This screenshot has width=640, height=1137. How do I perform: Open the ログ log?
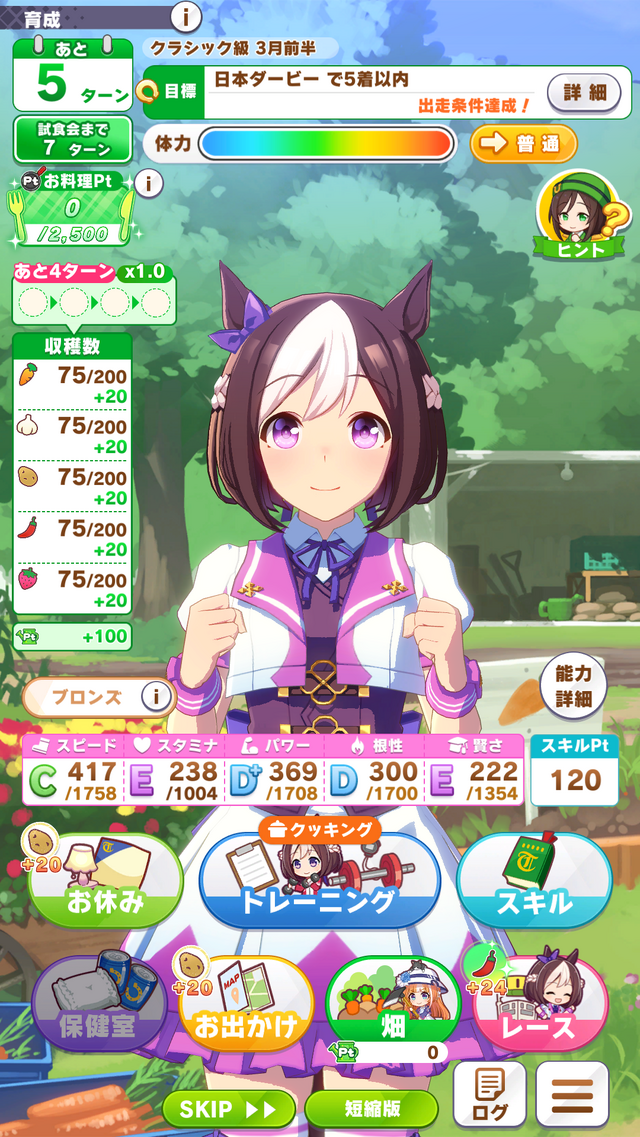click(489, 1095)
